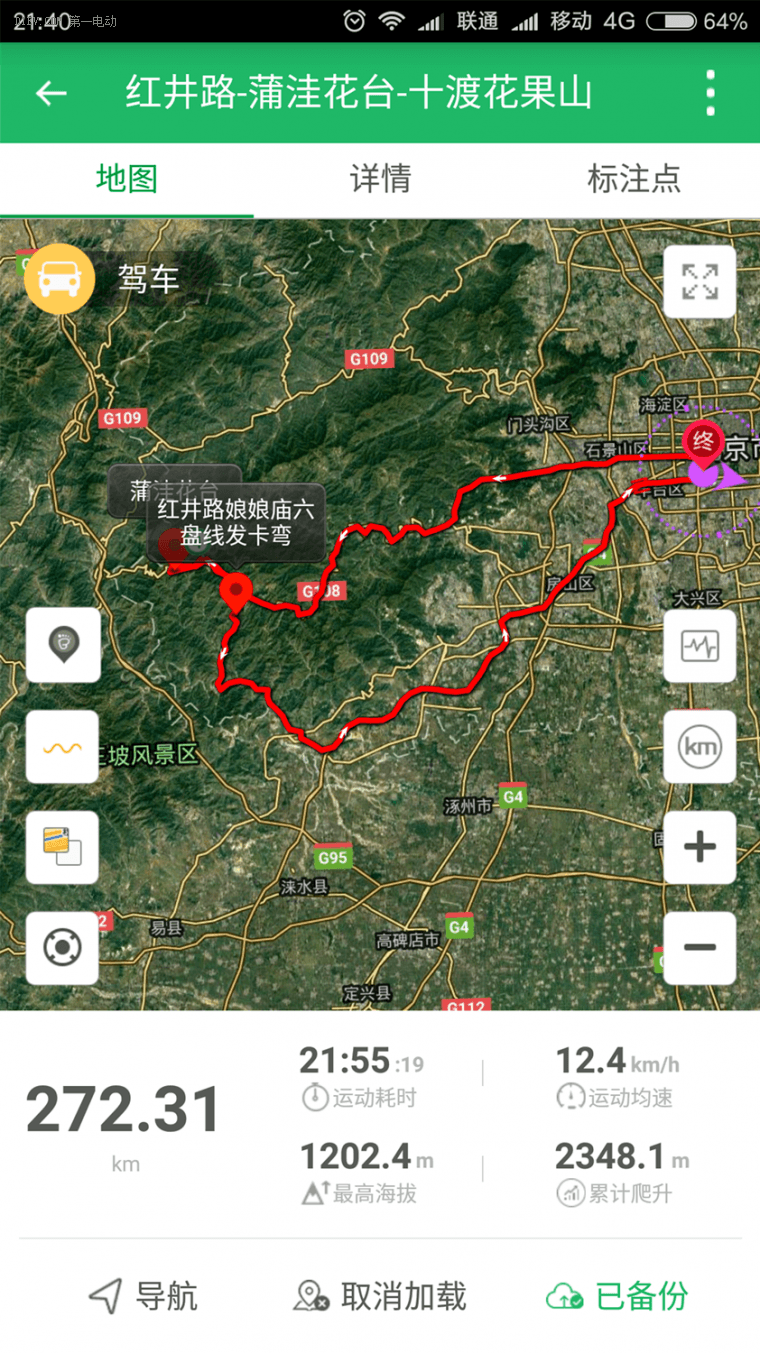Viewport: 760px width, 1353px height.
Task: Start 导航 navigation
Action: tap(143, 1296)
